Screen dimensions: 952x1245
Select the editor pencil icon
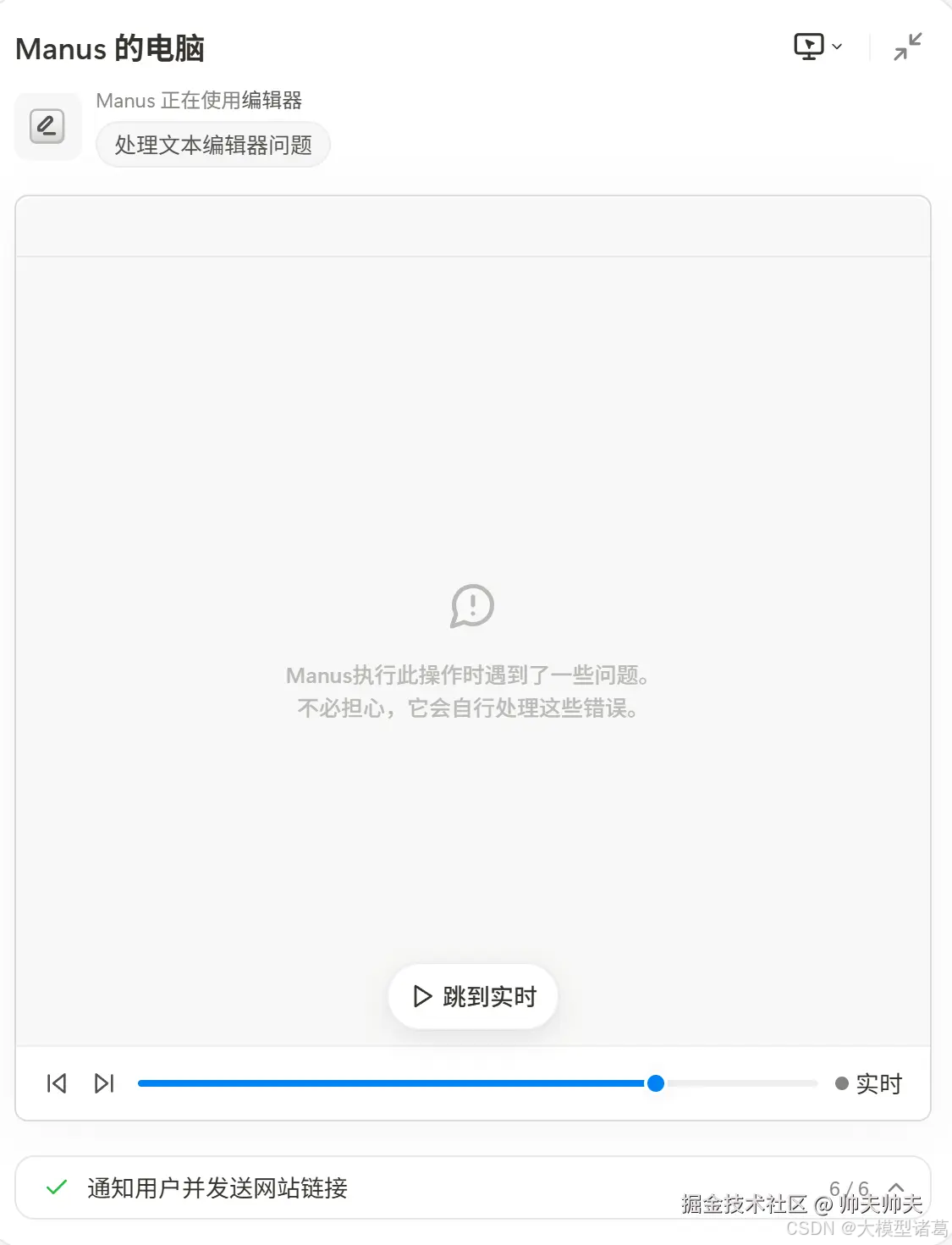coord(47,125)
